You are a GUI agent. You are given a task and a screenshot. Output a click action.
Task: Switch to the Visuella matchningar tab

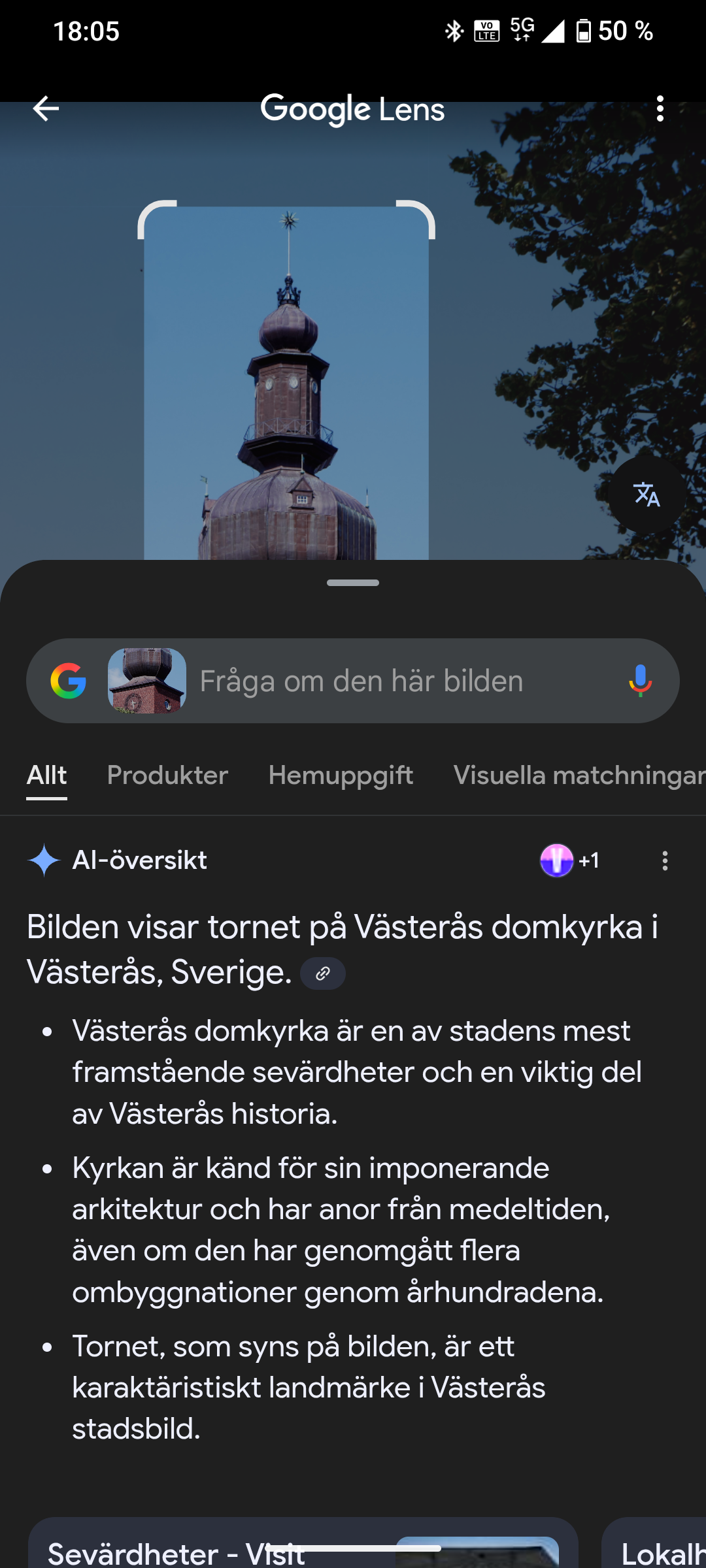[579, 775]
